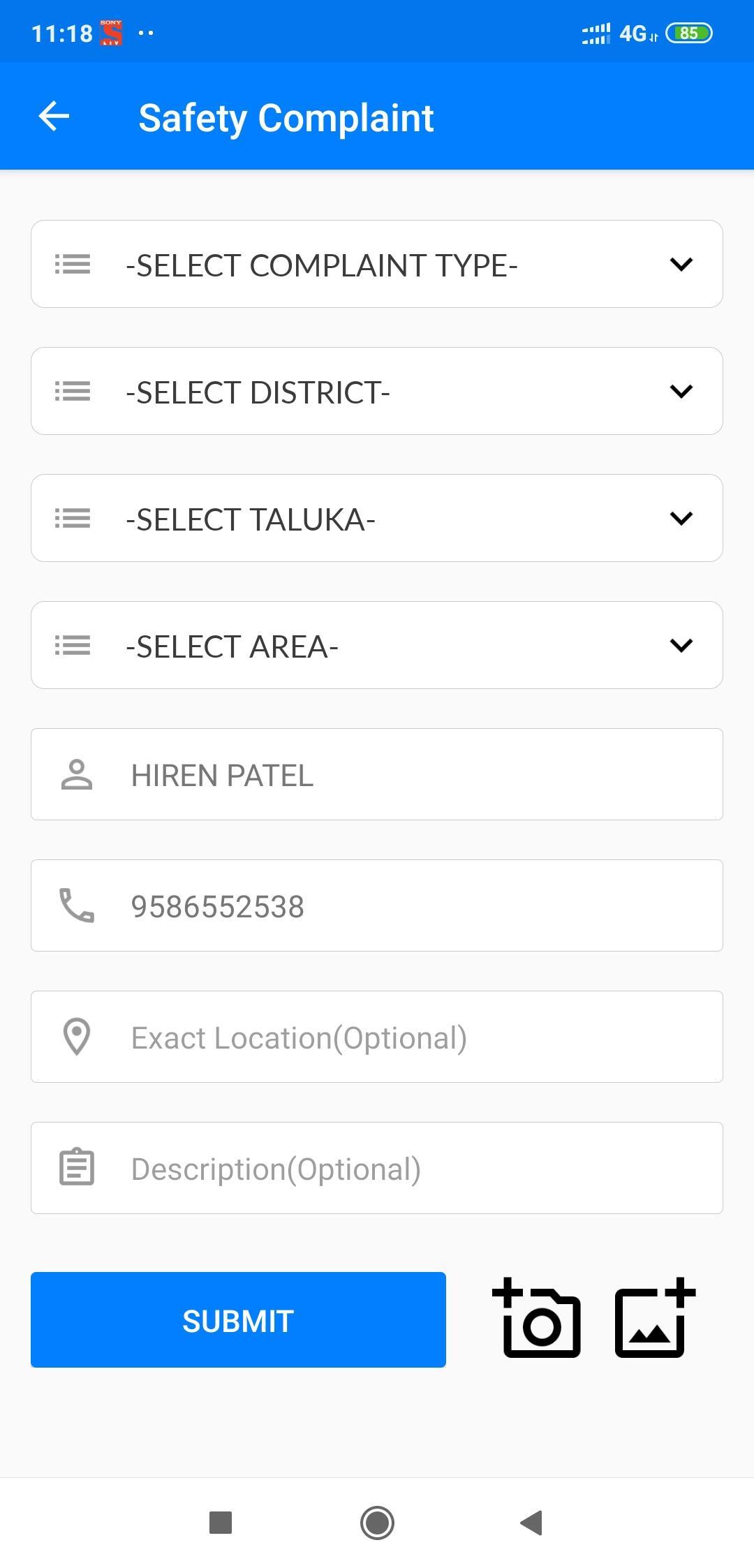The height and width of the screenshot is (1568, 754).
Task: Go back using the app bar arrow
Action: point(54,117)
